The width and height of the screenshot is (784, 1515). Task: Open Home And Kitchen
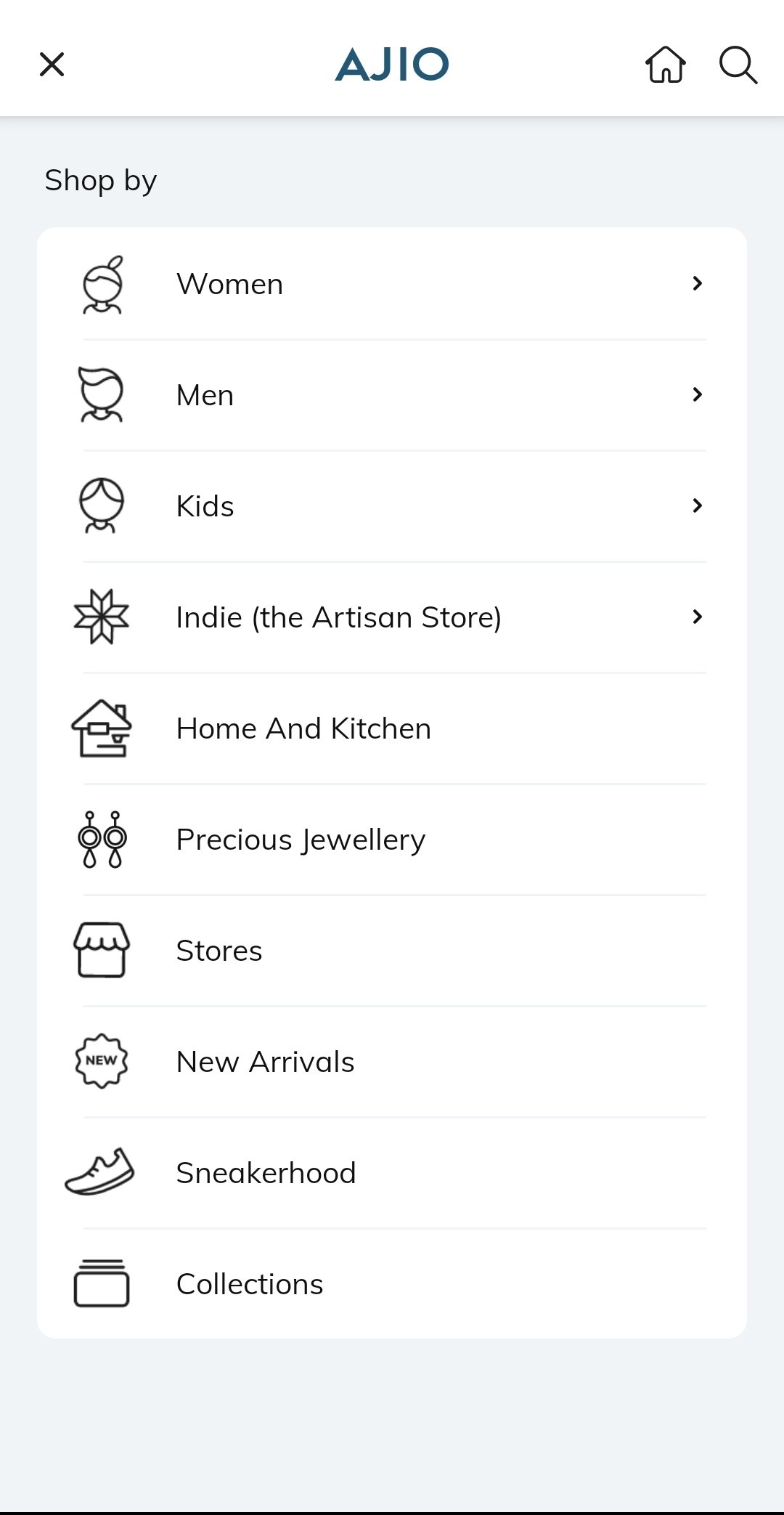[x=392, y=728]
